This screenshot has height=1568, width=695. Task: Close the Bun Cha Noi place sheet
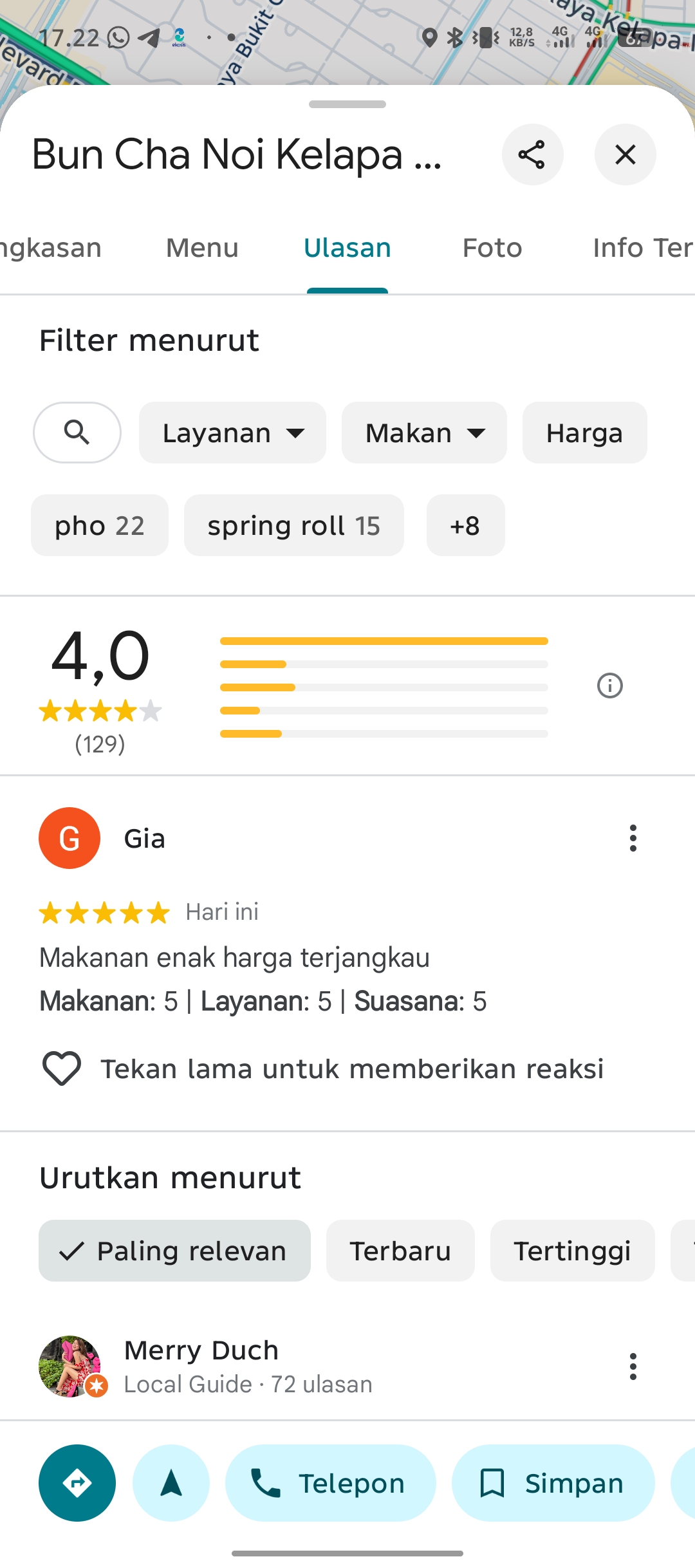pos(625,154)
